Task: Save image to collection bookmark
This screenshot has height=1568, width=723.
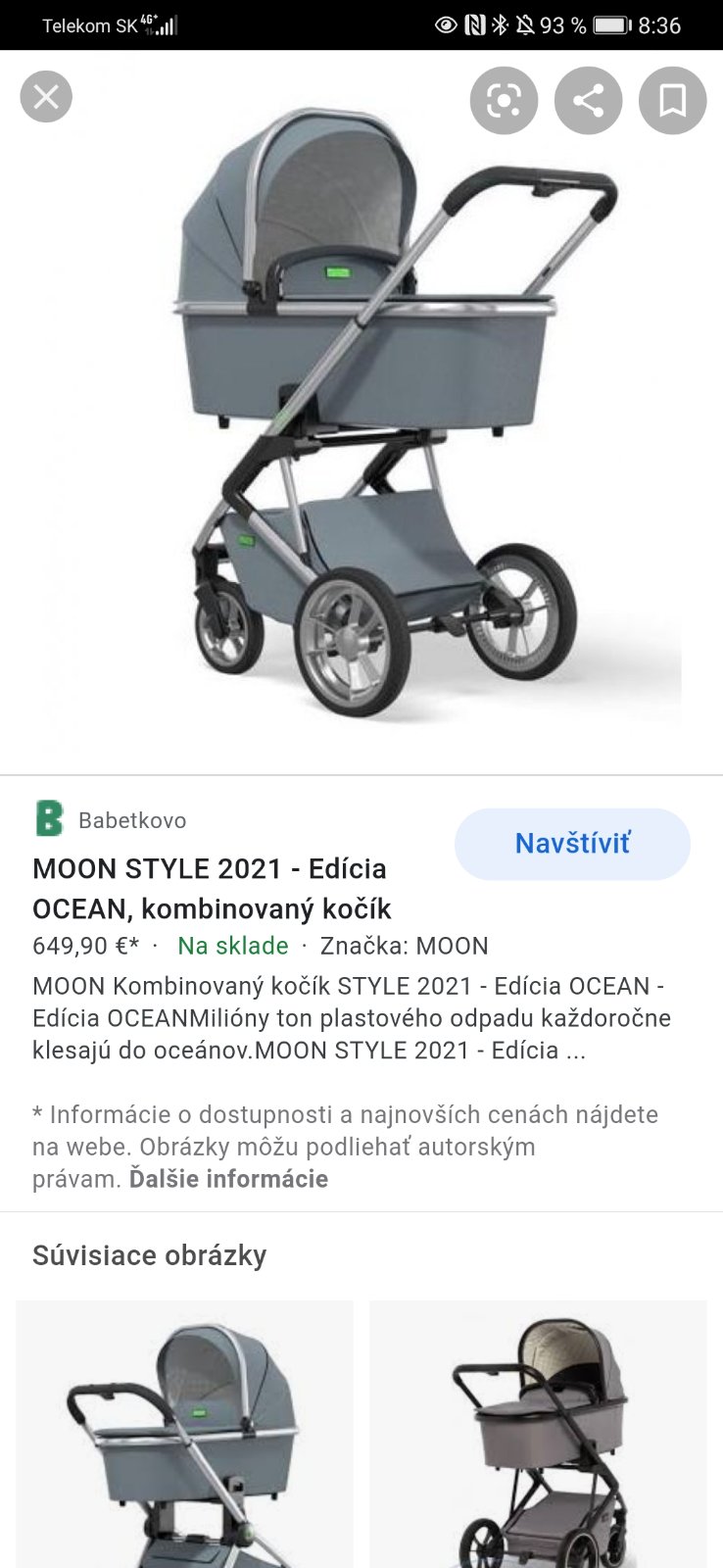Action: (672, 100)
